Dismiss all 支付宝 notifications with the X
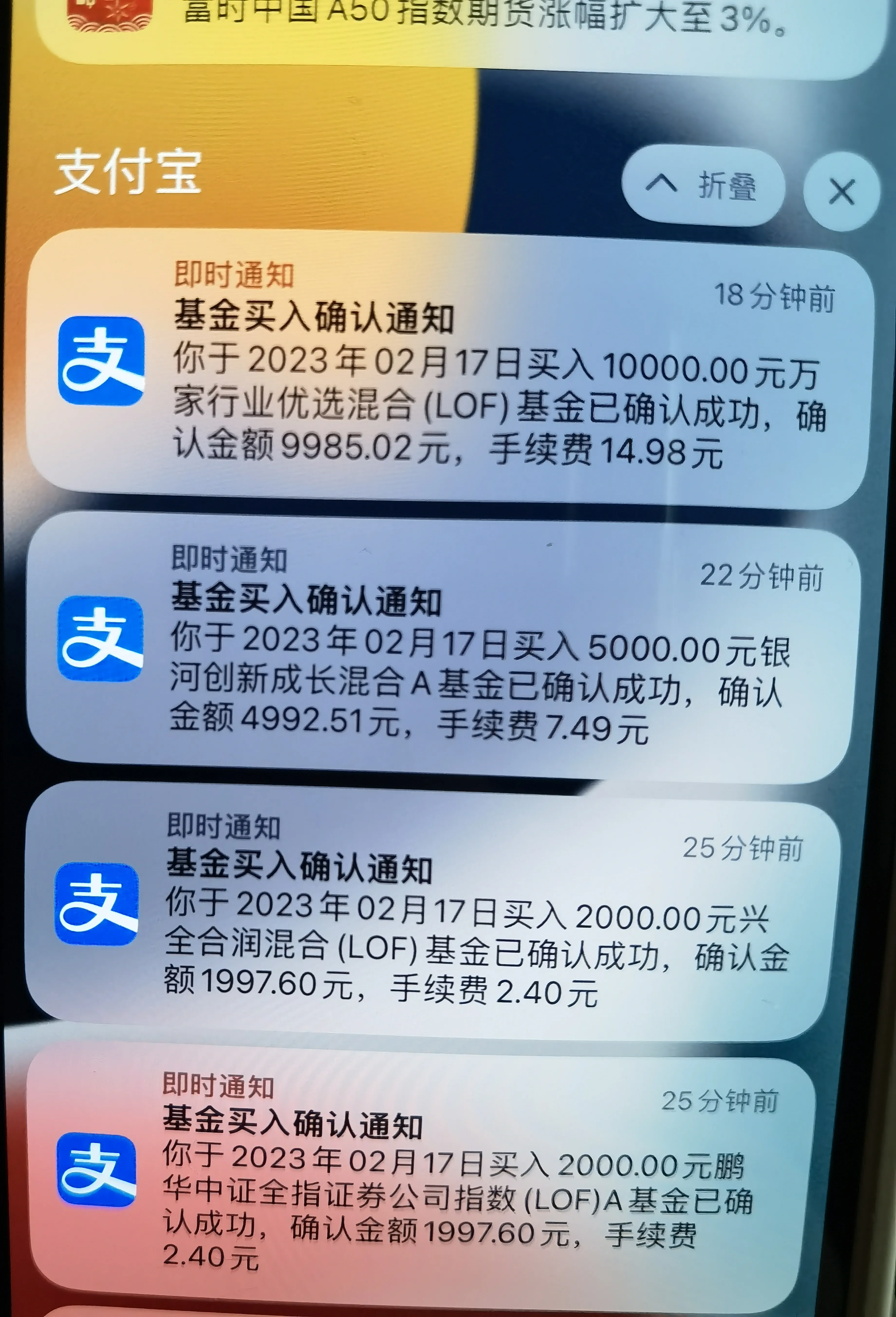Image resolution: width=896 pixels, height=1317 pixels. pos(842,192)
